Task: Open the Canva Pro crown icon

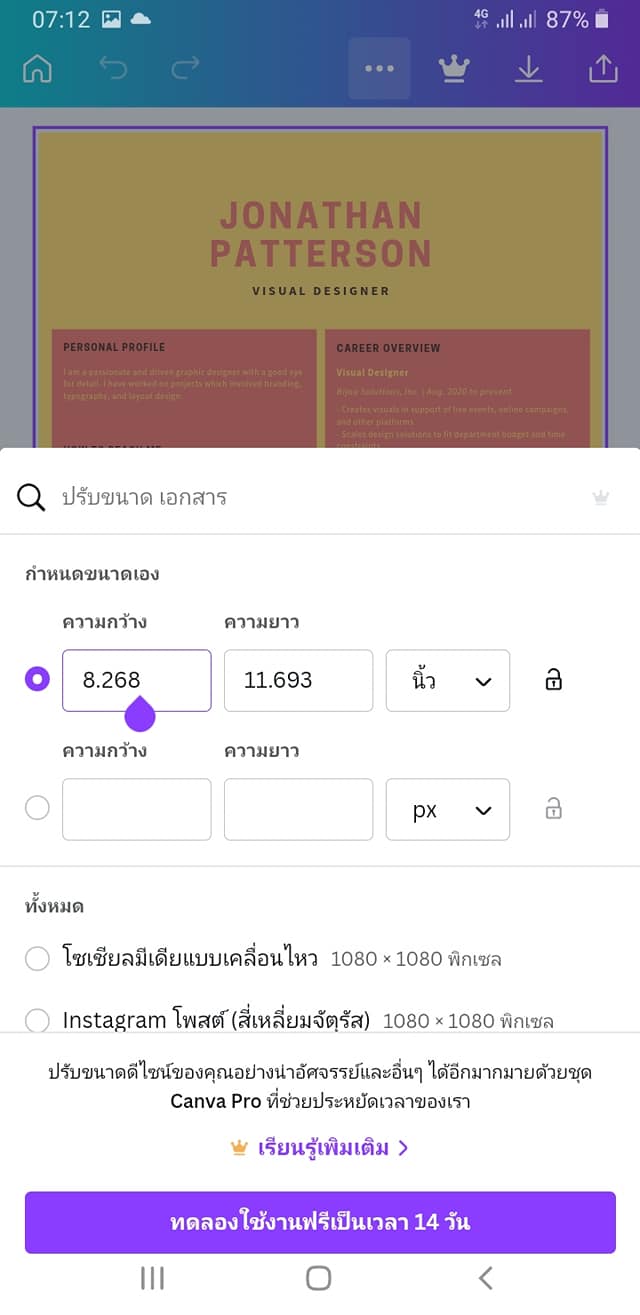Action: click(454, 69)
